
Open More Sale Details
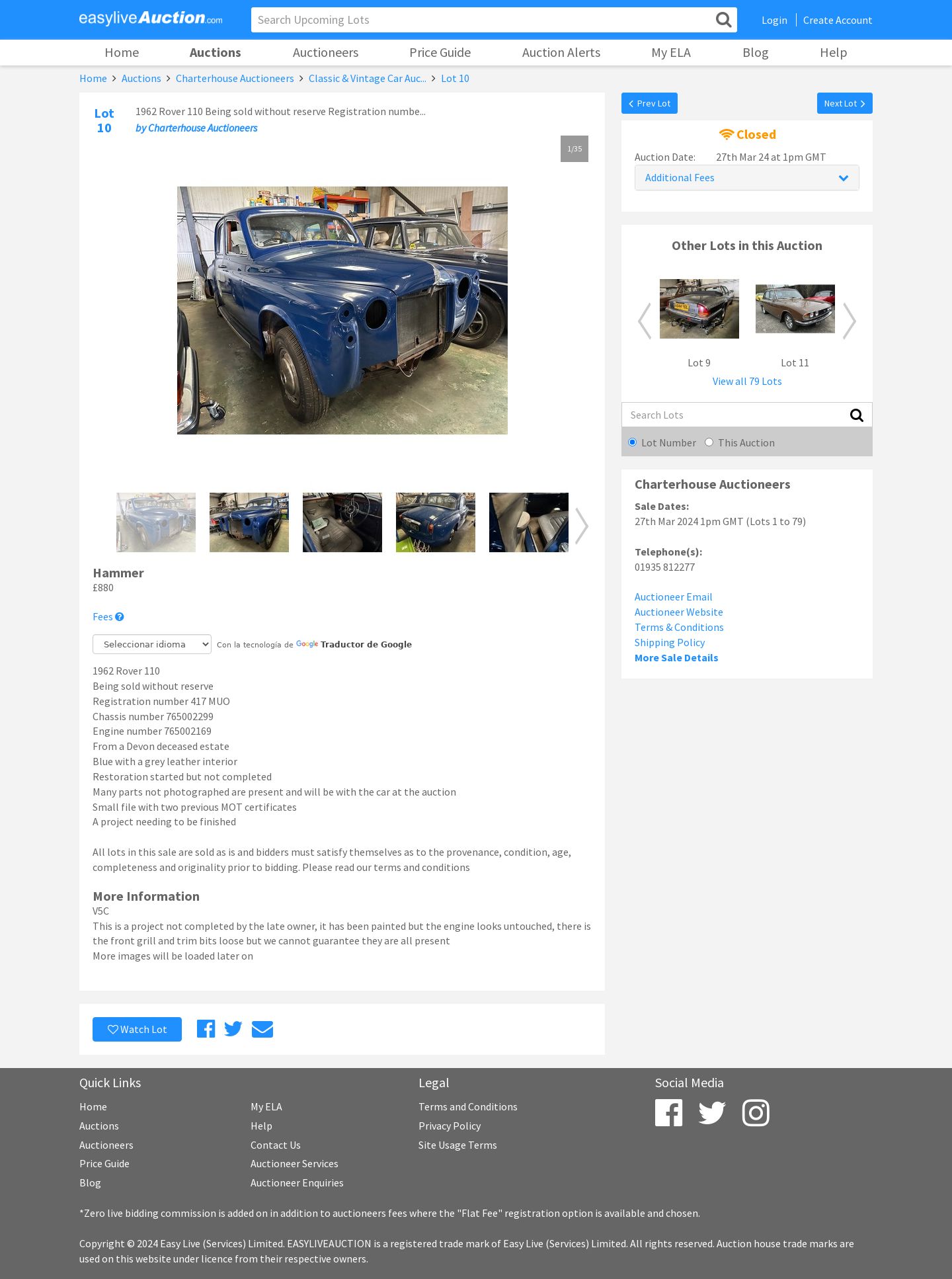[676, 658]
